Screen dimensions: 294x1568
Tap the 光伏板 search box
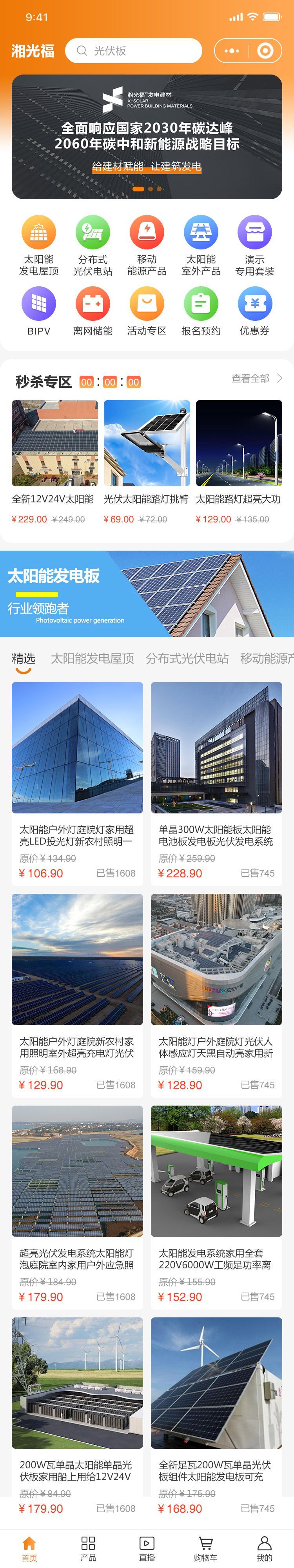[x=133, y=51]
